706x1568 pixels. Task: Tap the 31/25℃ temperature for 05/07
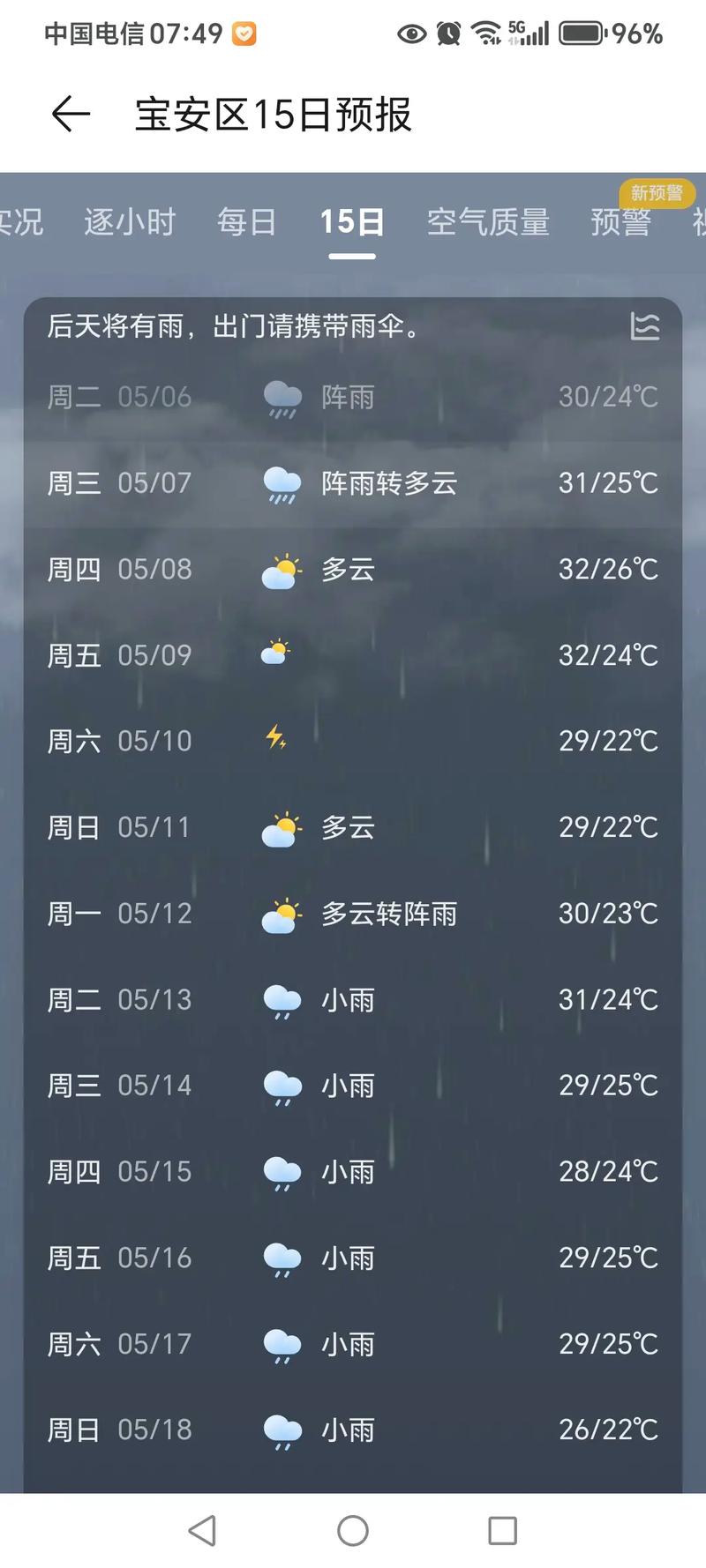tap(608, 483)
